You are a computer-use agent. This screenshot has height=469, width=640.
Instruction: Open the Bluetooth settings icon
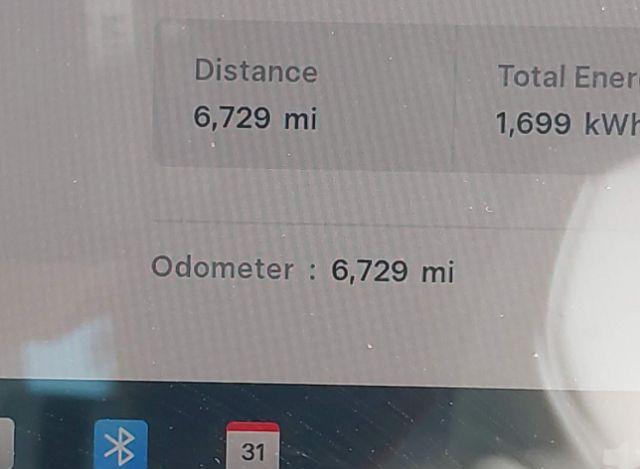(120, 445)
